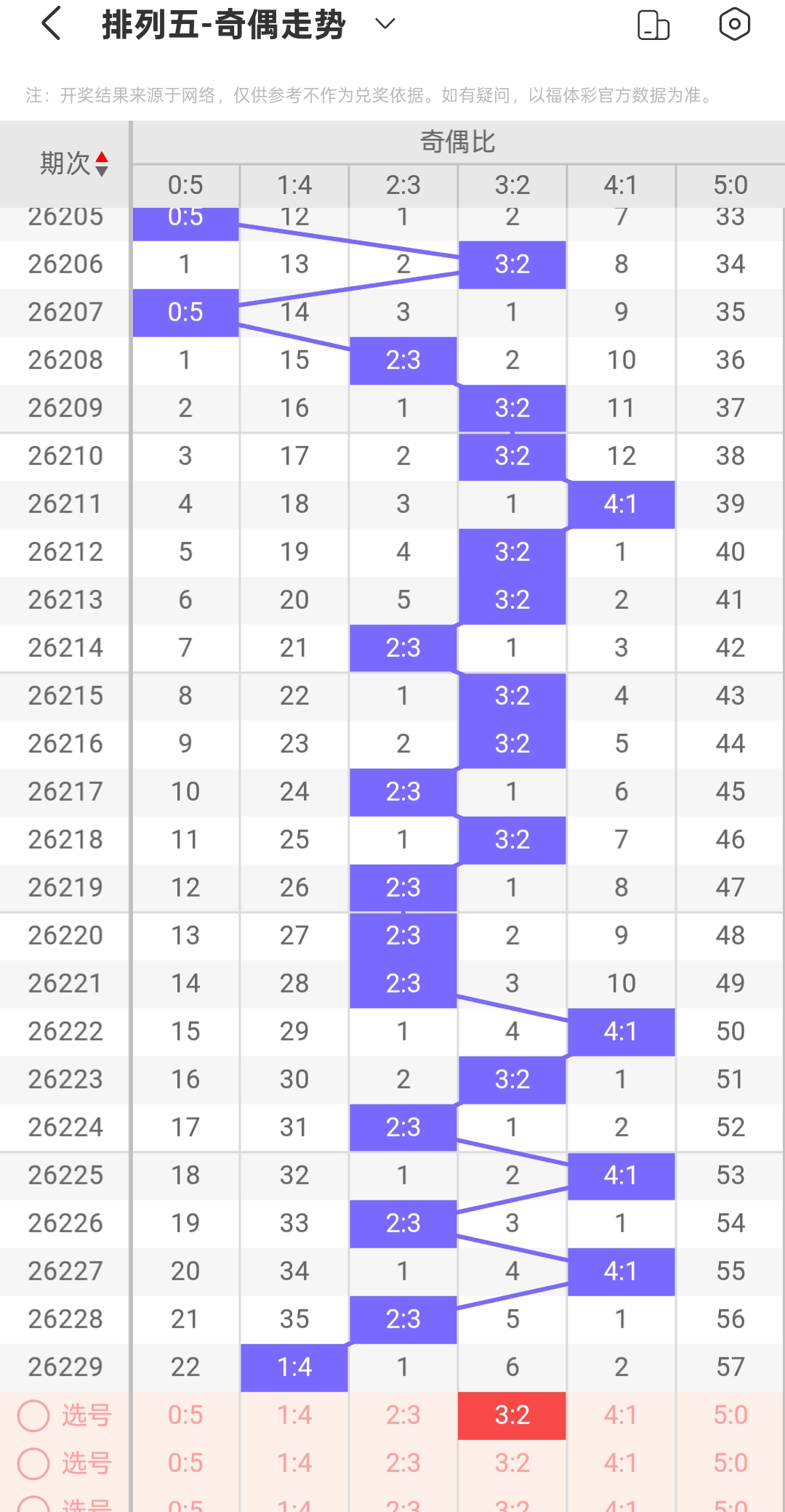The height and width of the screenshot is (1512, 785).
Task: Select 5:0 in the first 选号 row
Action: [x=730, y=1415]
